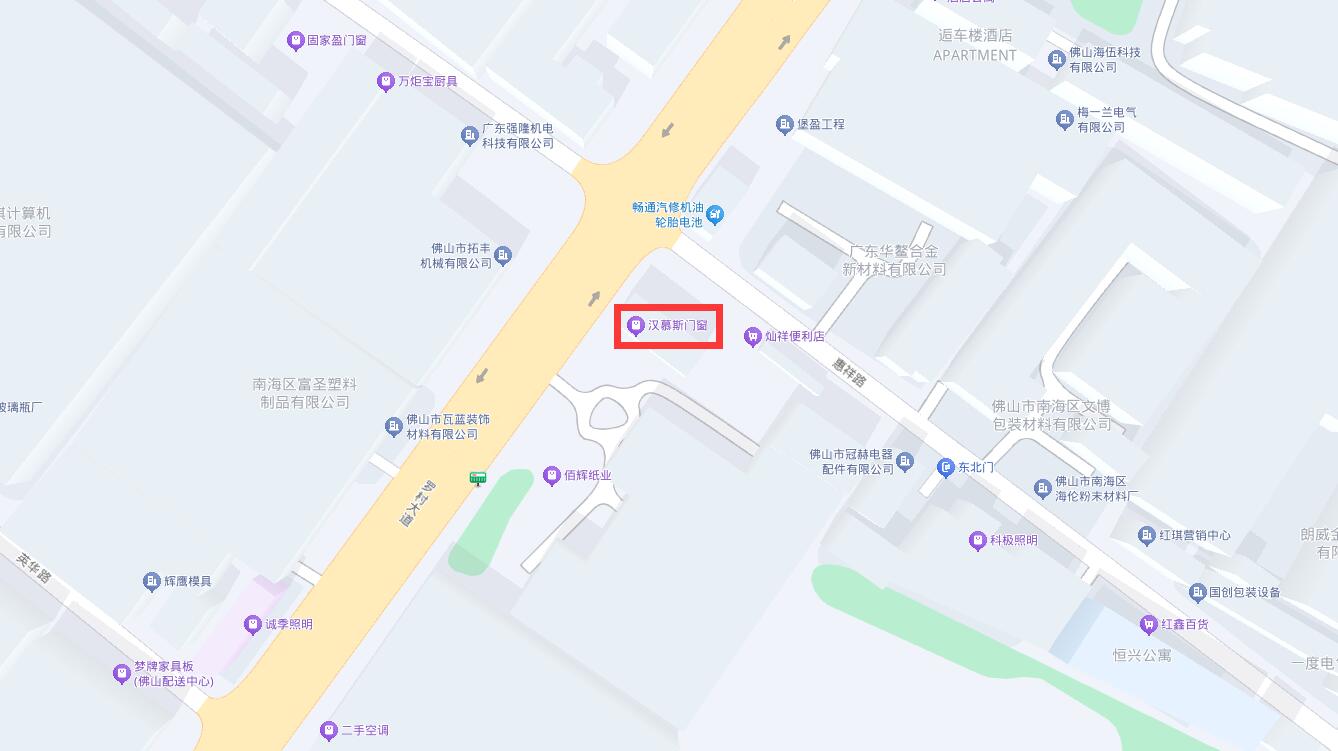Select the 佰辉纸业 place pin
The height and width of the screenshot is (751, 1338).
551,476
